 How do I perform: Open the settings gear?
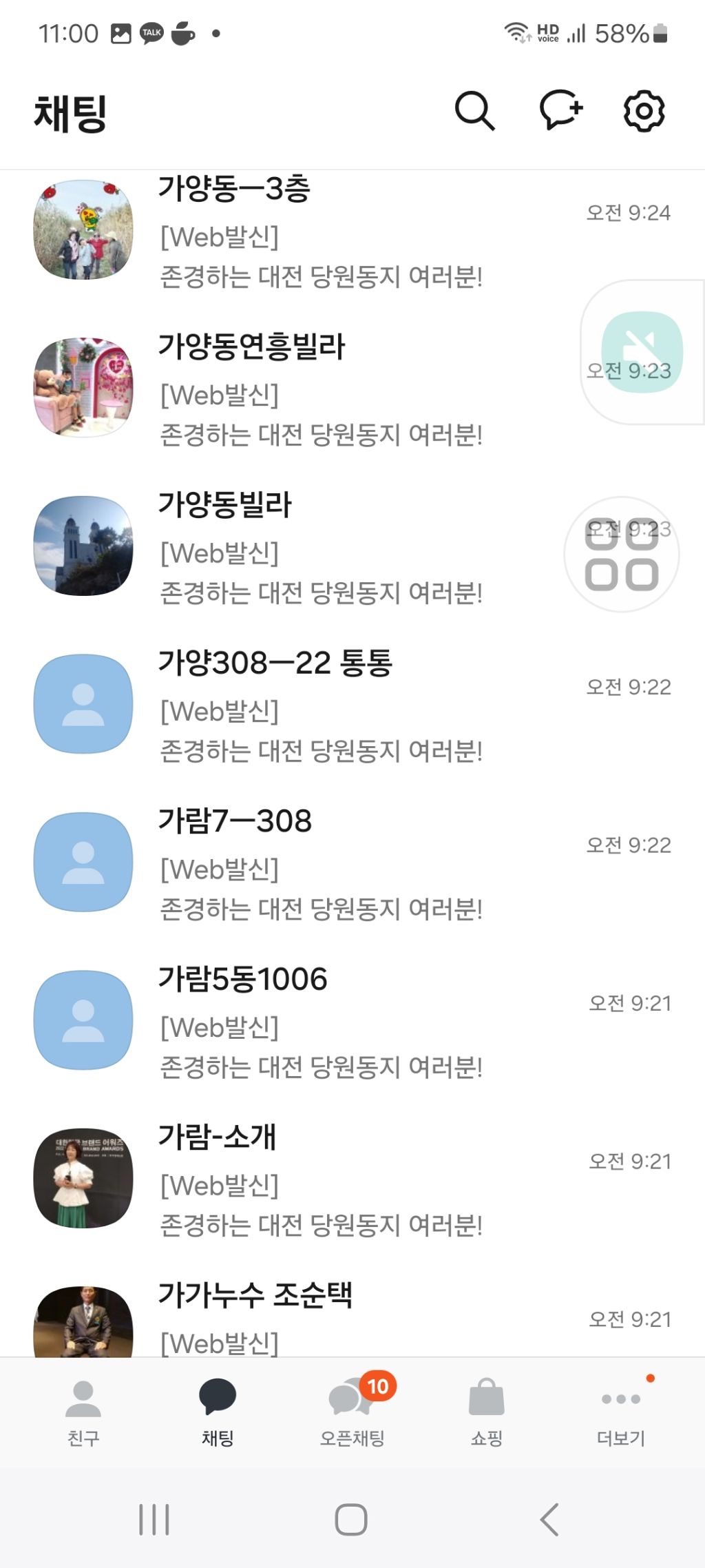(x=644, y=111)
